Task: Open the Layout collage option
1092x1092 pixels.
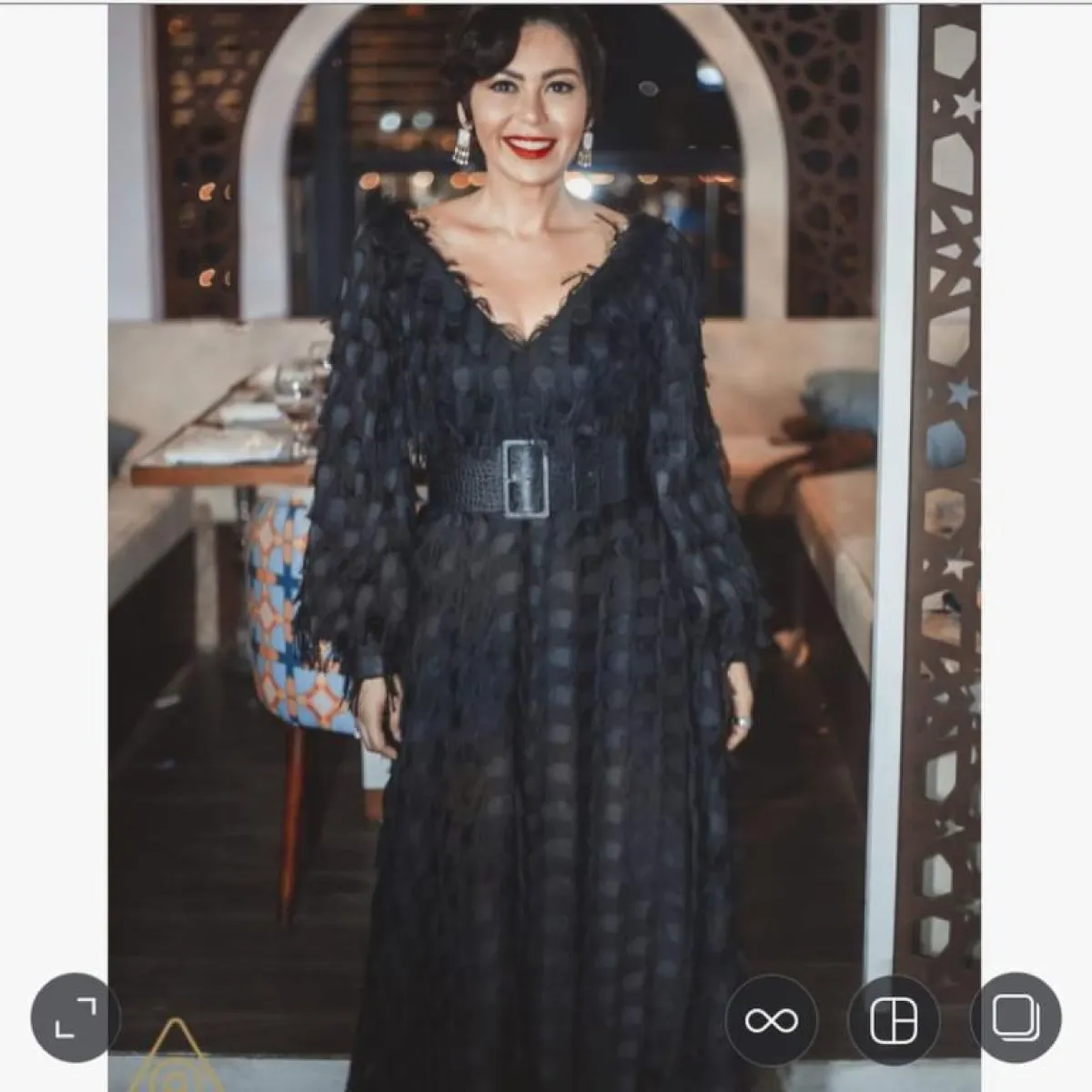Action: (x=893, y=1020)
